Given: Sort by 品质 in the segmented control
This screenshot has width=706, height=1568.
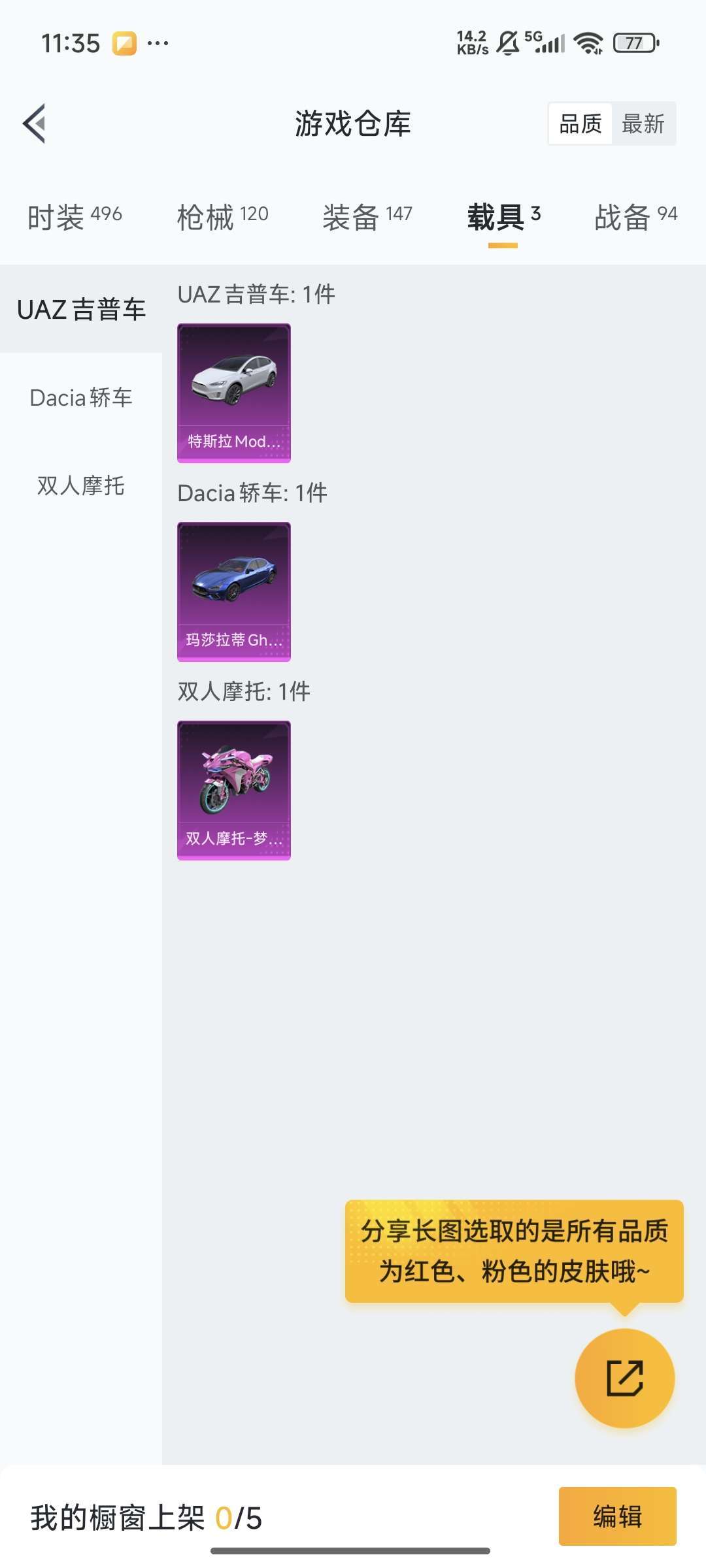Looking at the screenshot, I should [580, 123].
